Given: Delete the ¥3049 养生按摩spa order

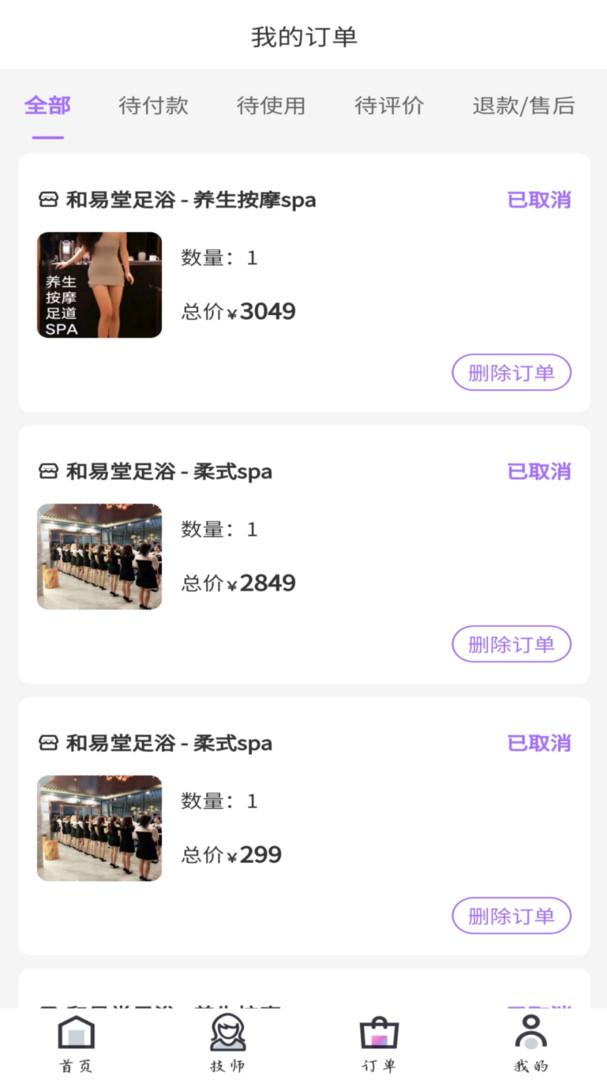Looking at the screenshot, I should tap(511, 373).
